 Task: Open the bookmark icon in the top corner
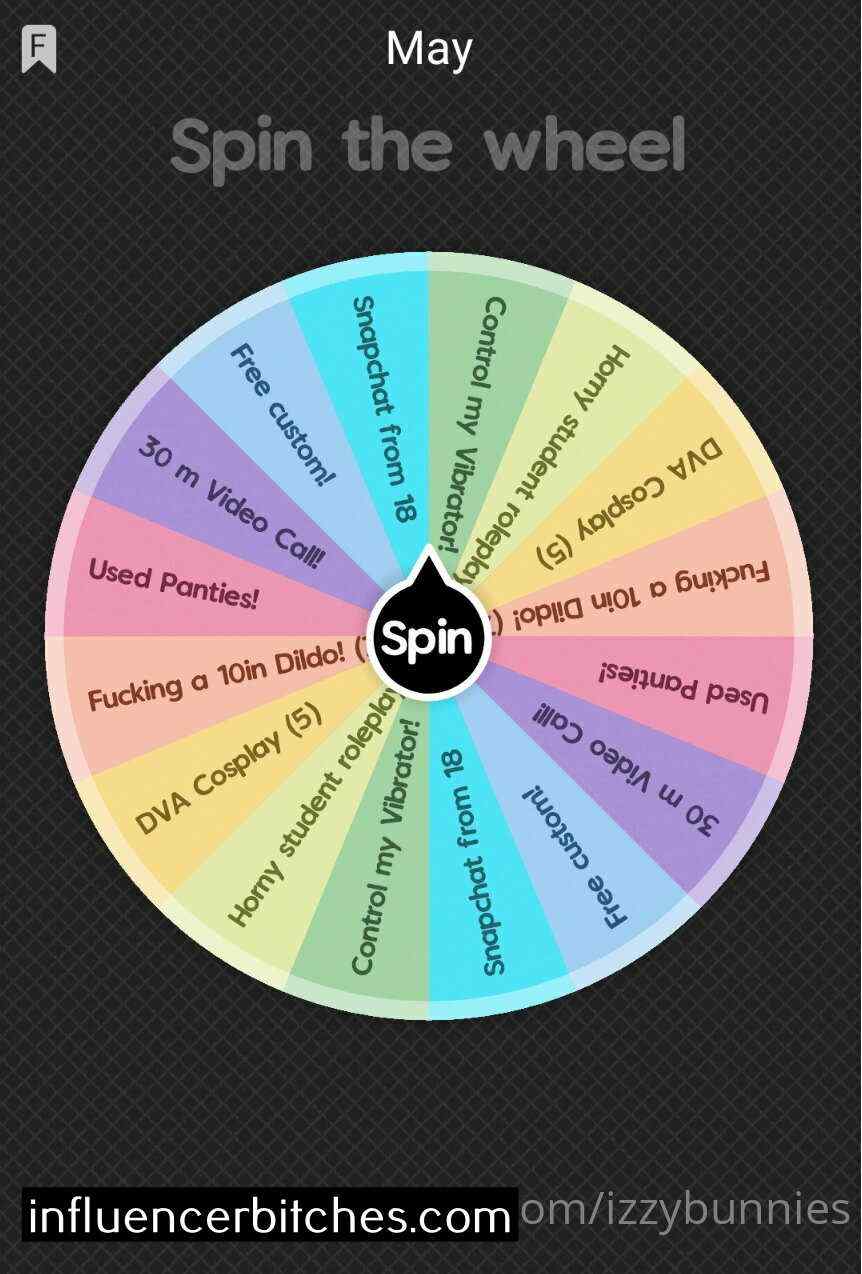39,48
